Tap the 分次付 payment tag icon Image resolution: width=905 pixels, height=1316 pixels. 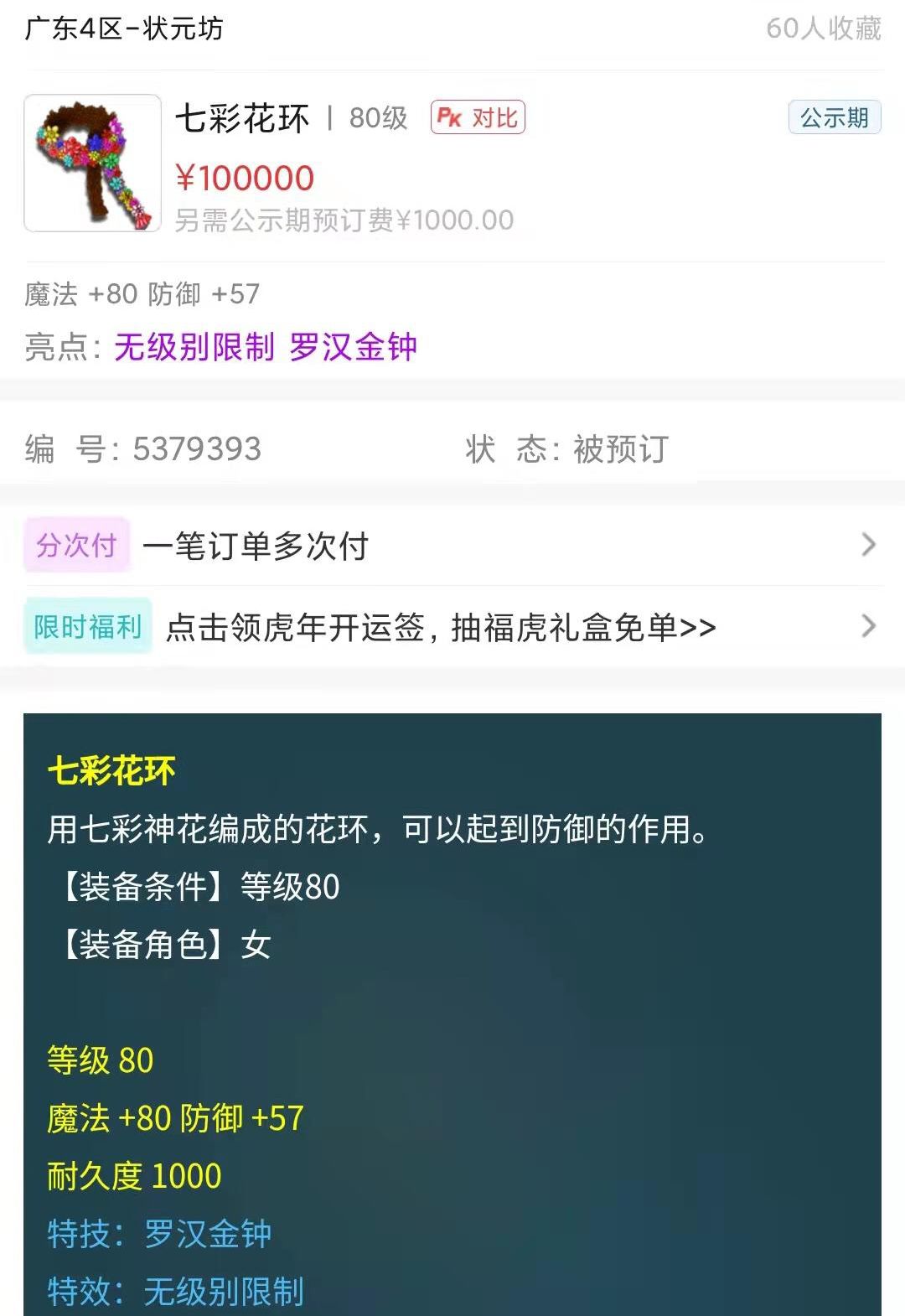pos(76,547)
